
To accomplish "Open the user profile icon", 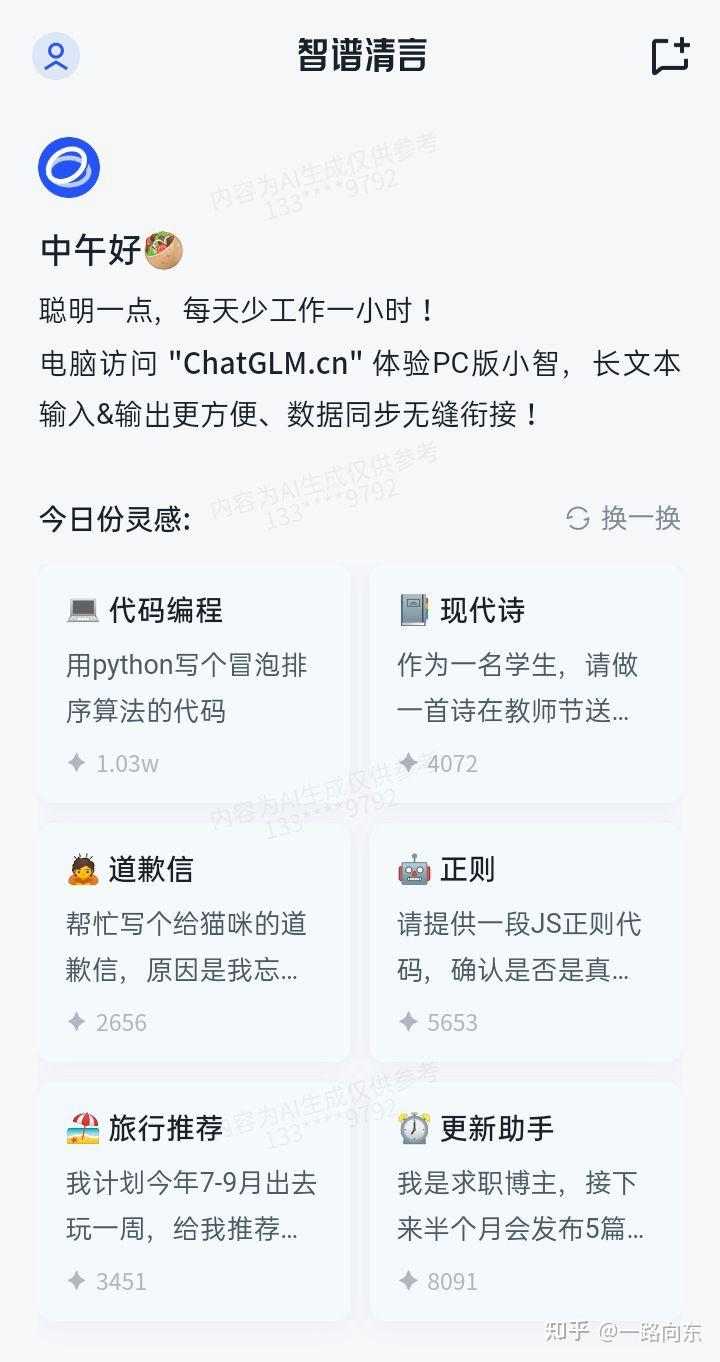I will point(56,55).
